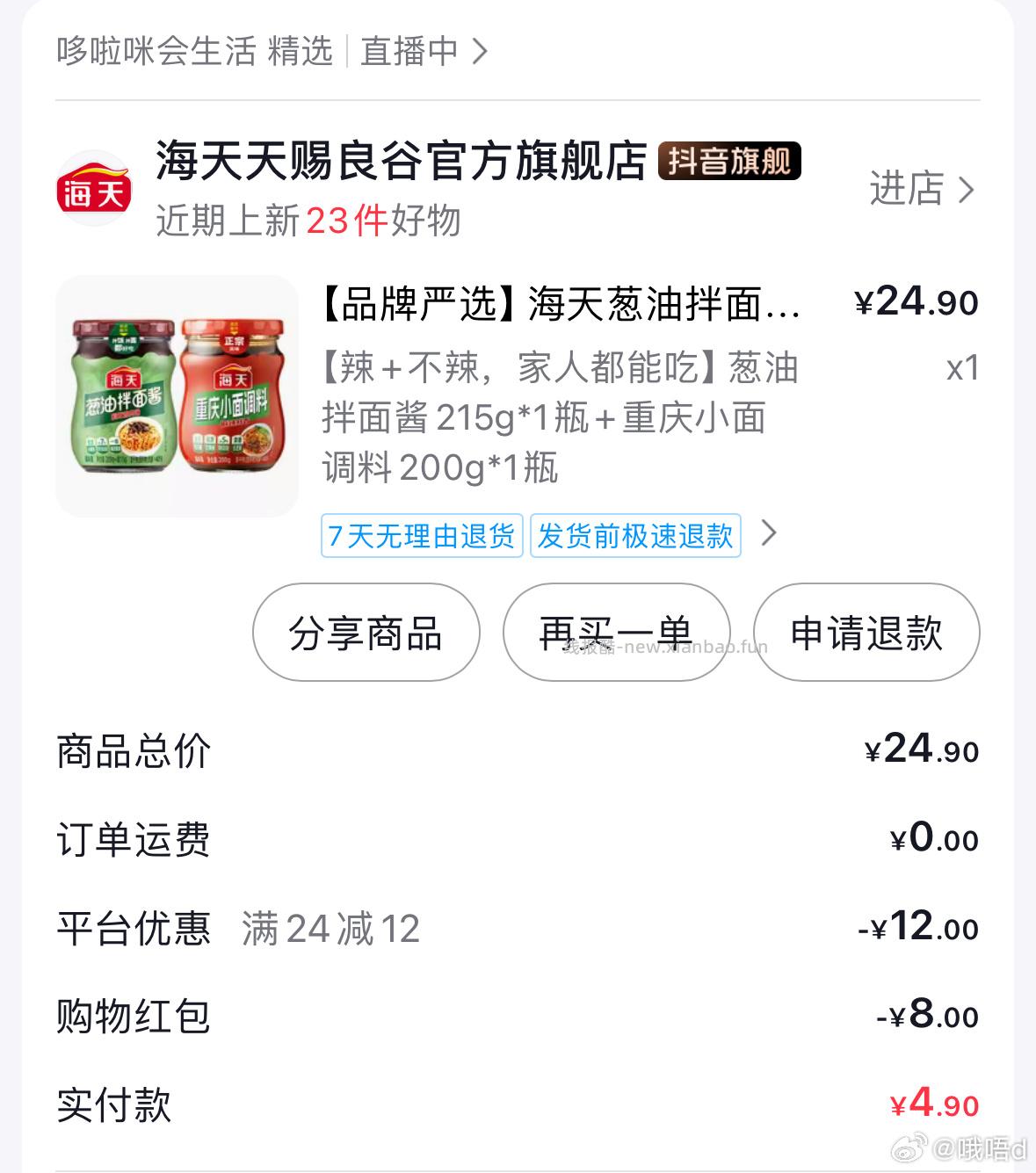Tap the 再买一单 reorder button
This screenshot has height=1173, width=1036.
(616, 633)
